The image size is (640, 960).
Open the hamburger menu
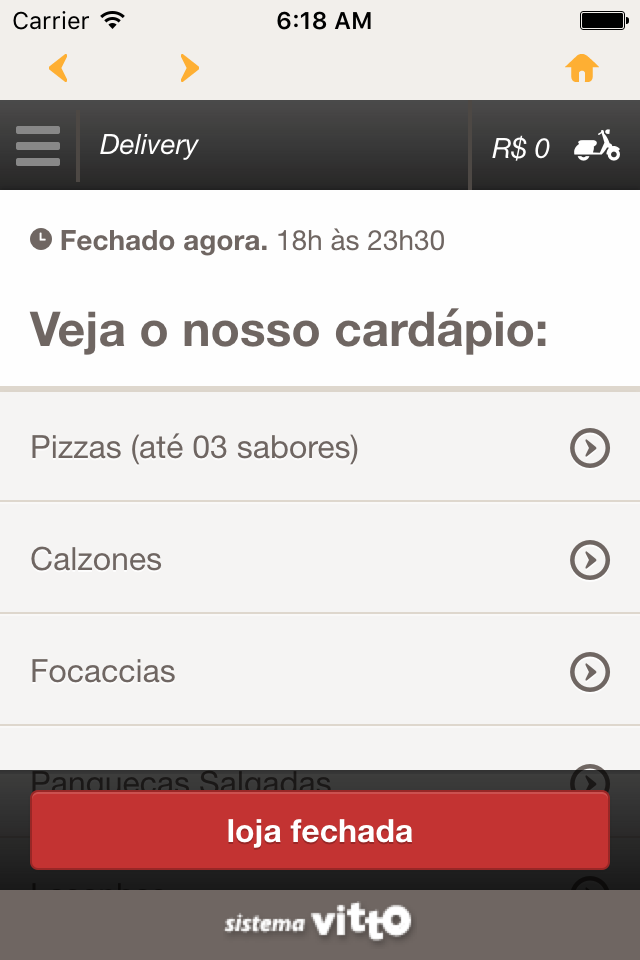click(x=38, y=146)
